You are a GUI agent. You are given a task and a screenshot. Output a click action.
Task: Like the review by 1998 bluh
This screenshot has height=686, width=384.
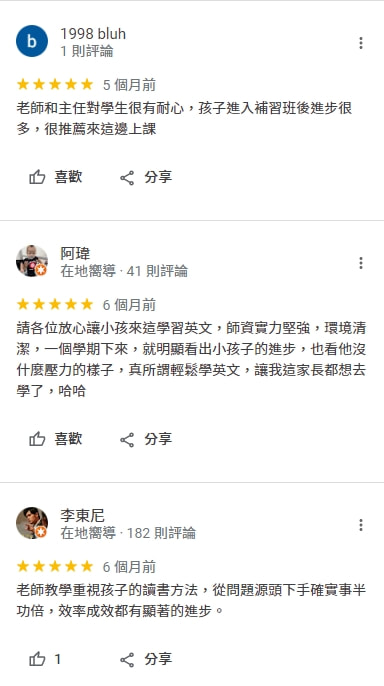point(56,177)
